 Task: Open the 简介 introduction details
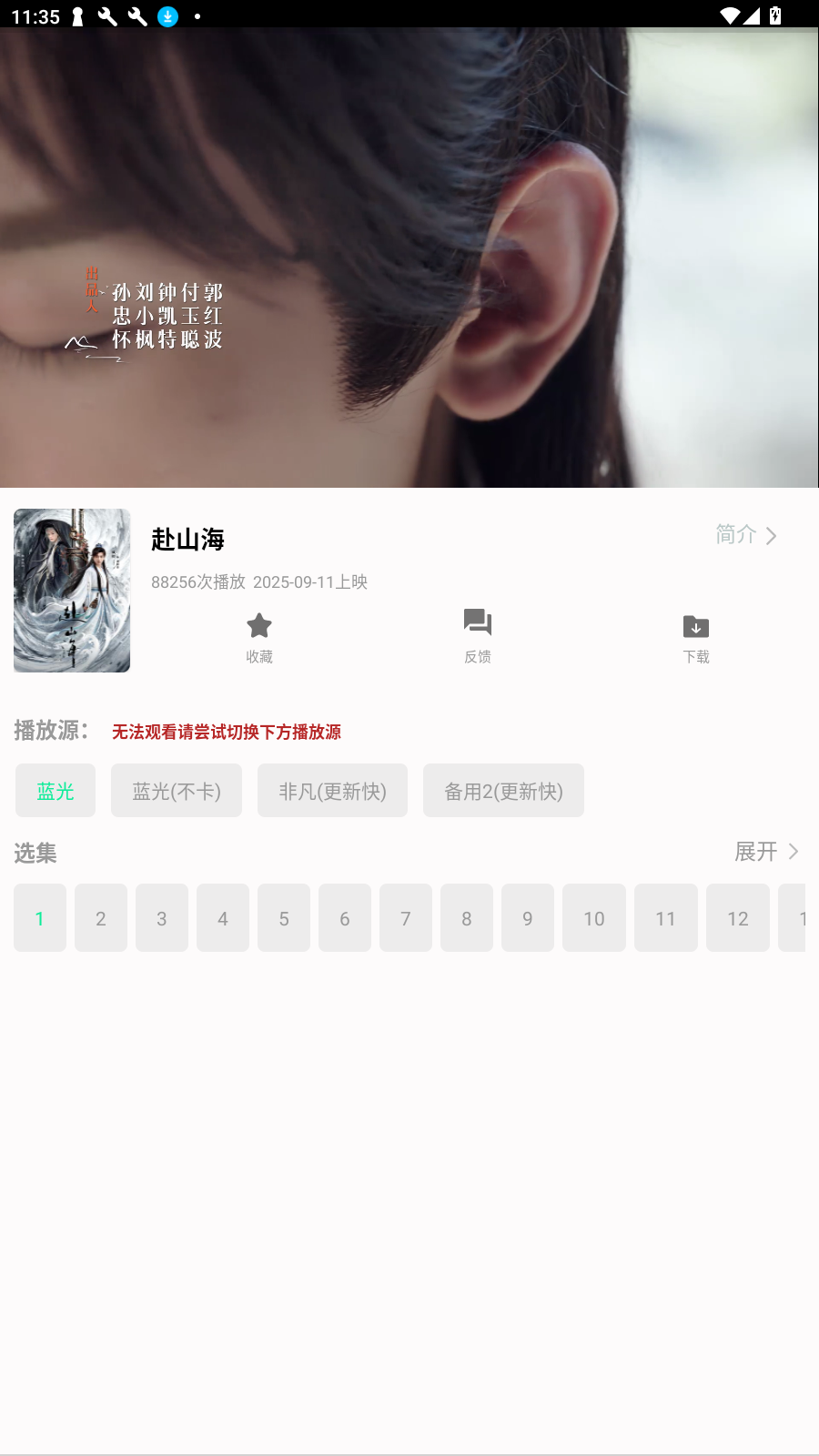(745, 535)
